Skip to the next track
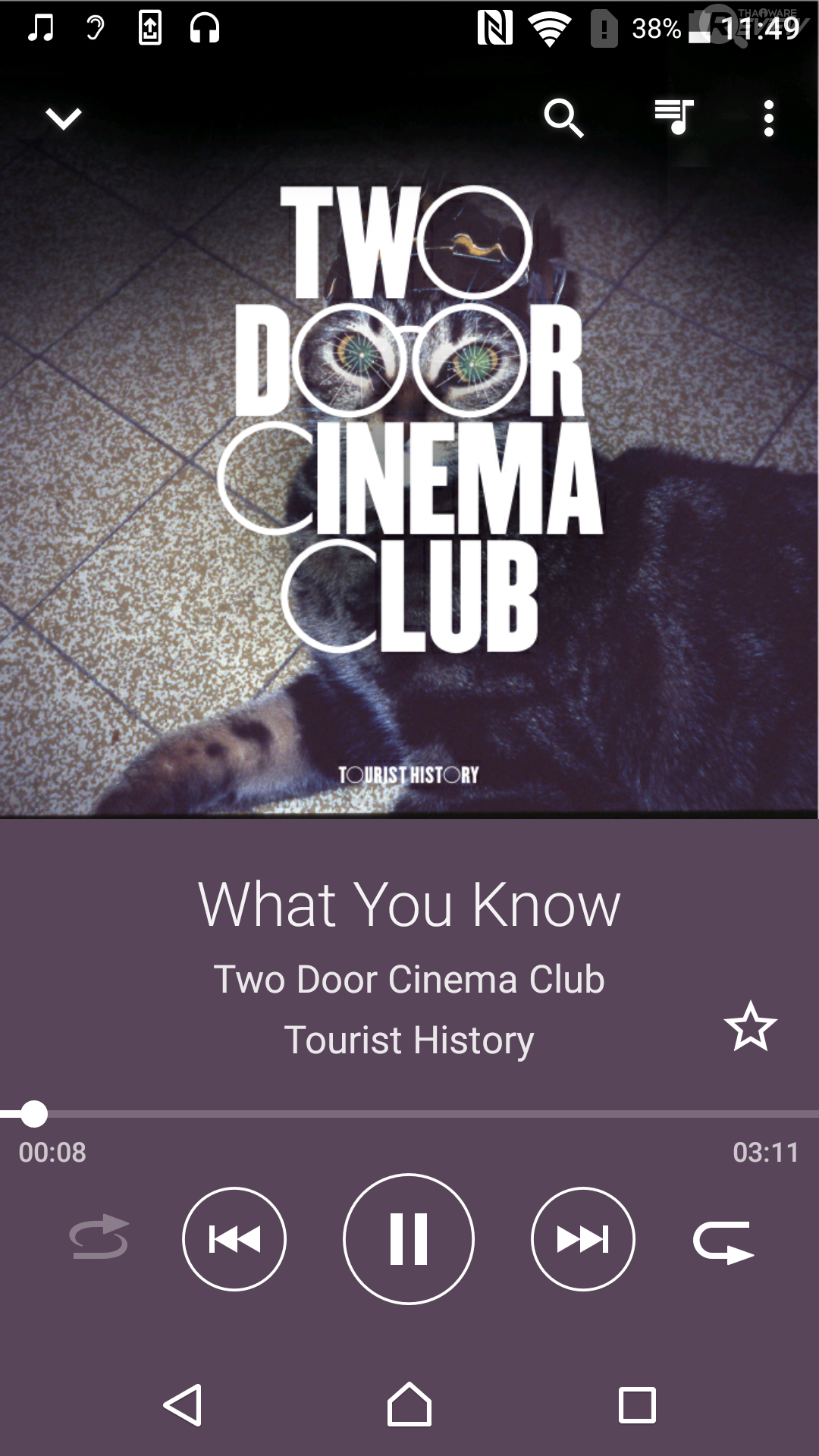Screen dimensions: 819x1456 (x=582, y=1239)
